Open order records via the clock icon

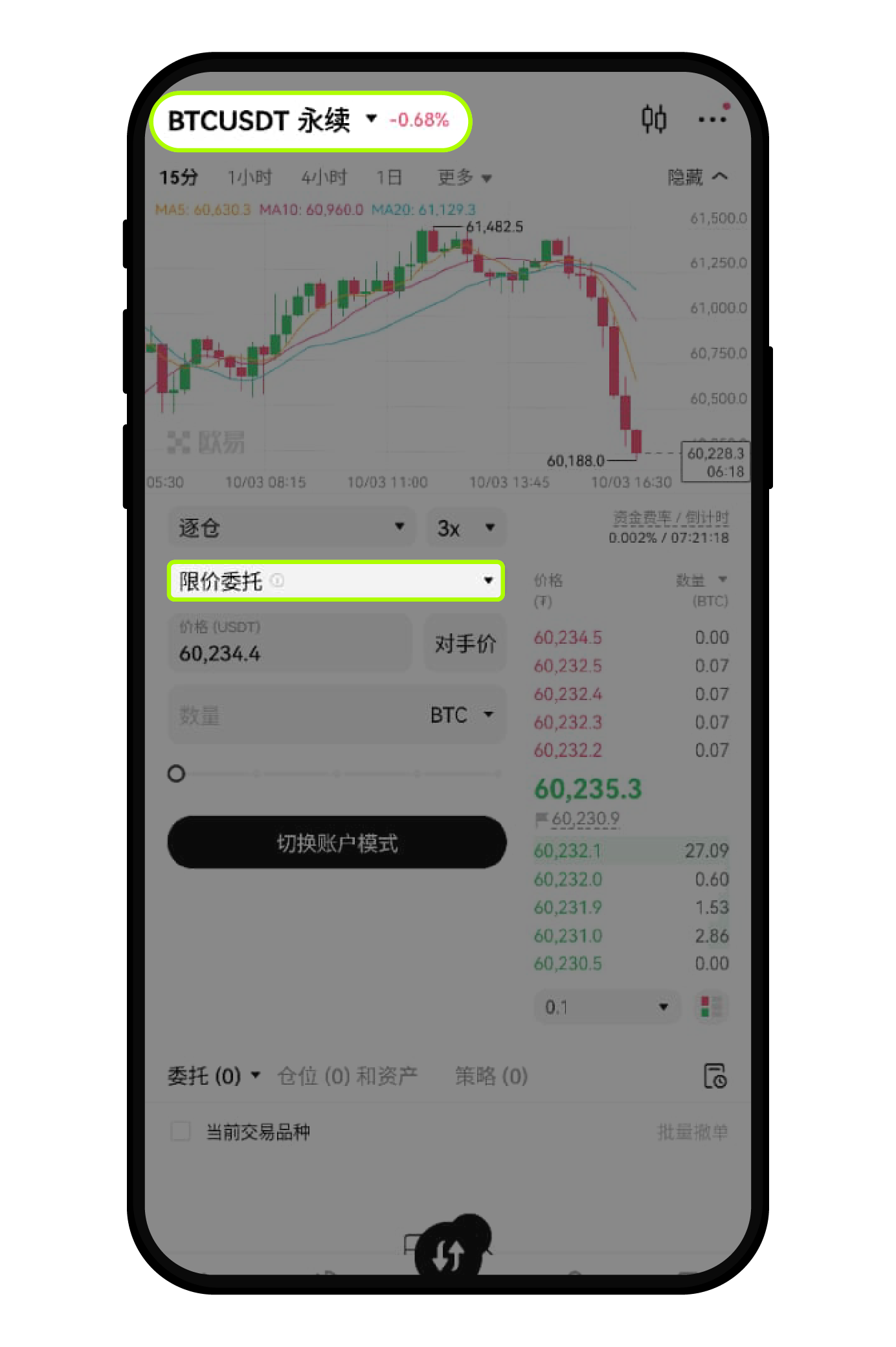point(715,1075)
